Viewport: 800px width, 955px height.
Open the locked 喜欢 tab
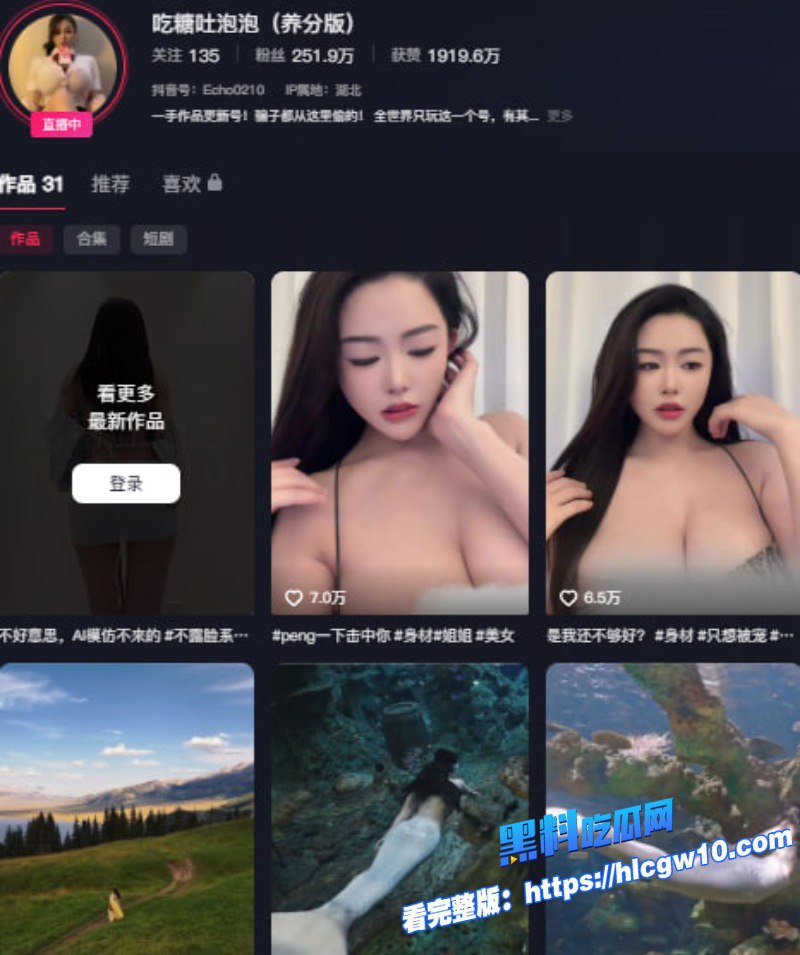[192, 183]
